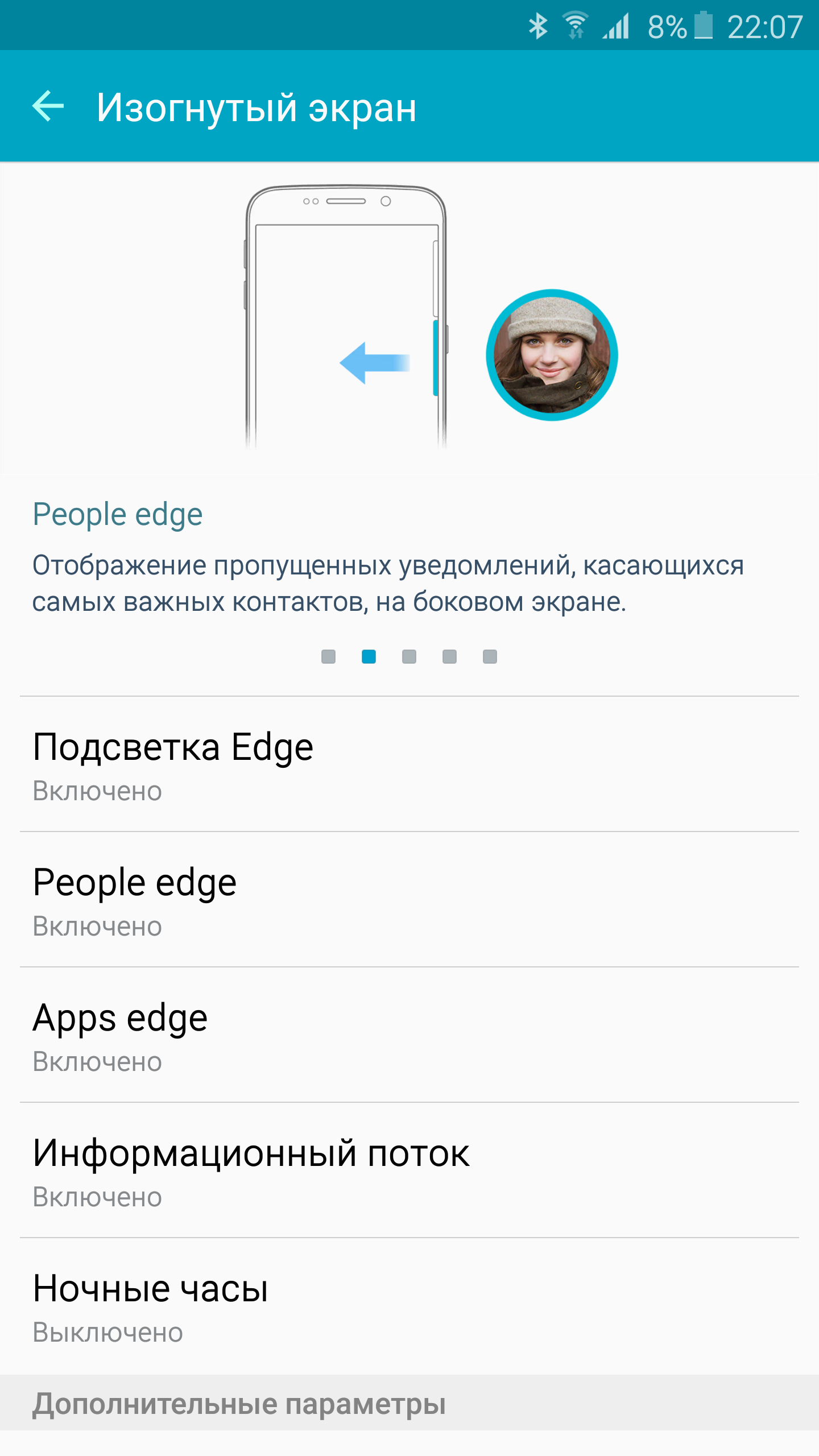Open Apps edge settings
This screenshot has width=819, height=1456.
point(409,1035)
